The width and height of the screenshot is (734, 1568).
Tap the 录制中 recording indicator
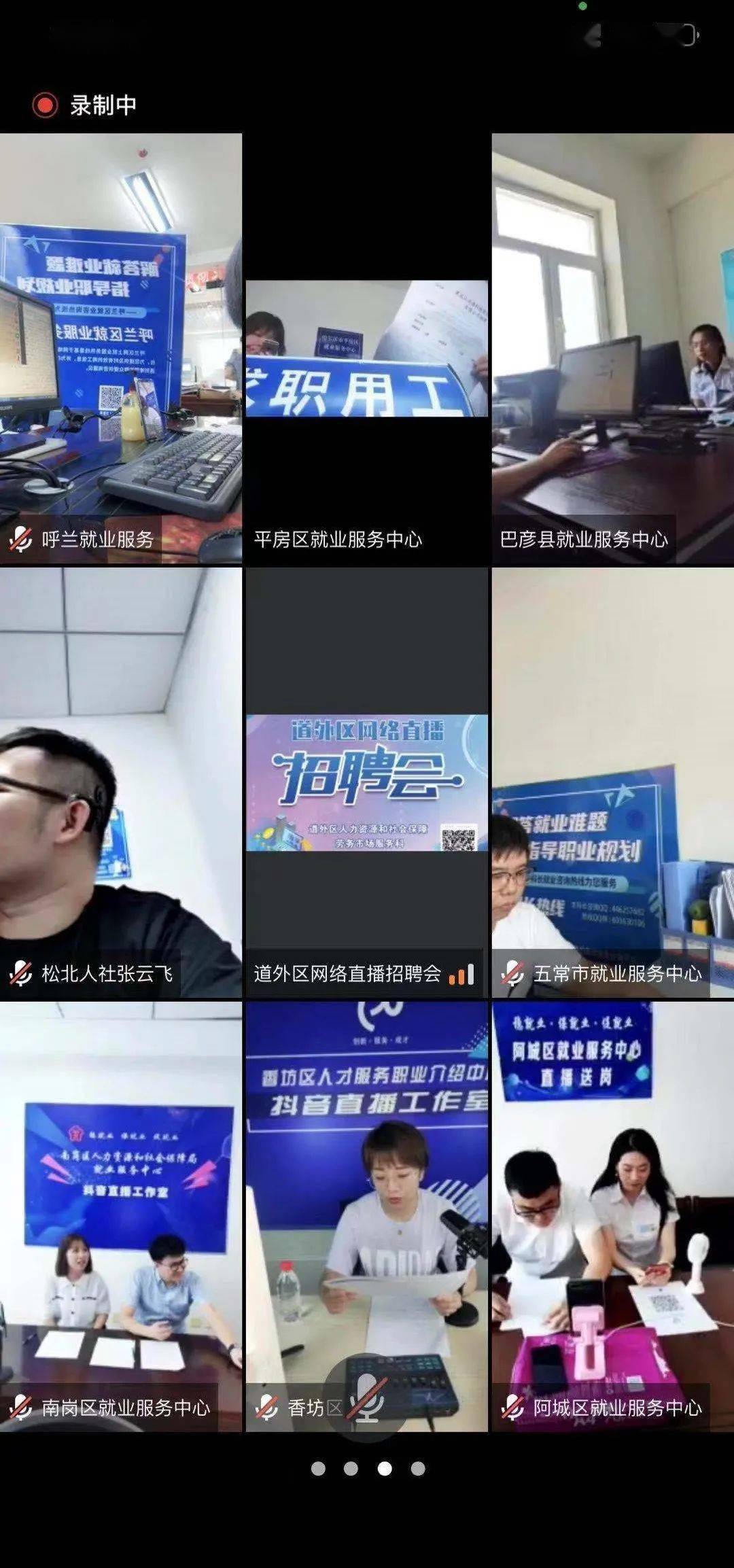point(84,105)
